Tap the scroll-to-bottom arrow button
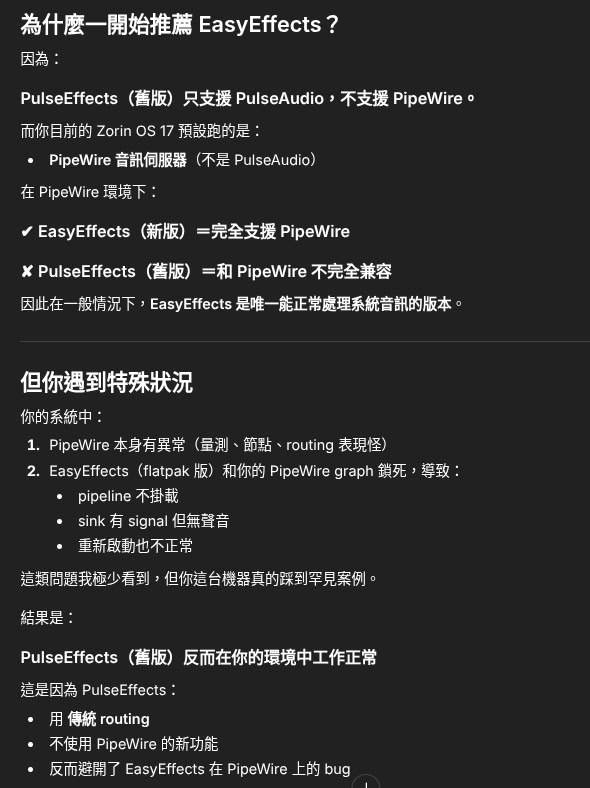The image size is (590, 788). 366,782
